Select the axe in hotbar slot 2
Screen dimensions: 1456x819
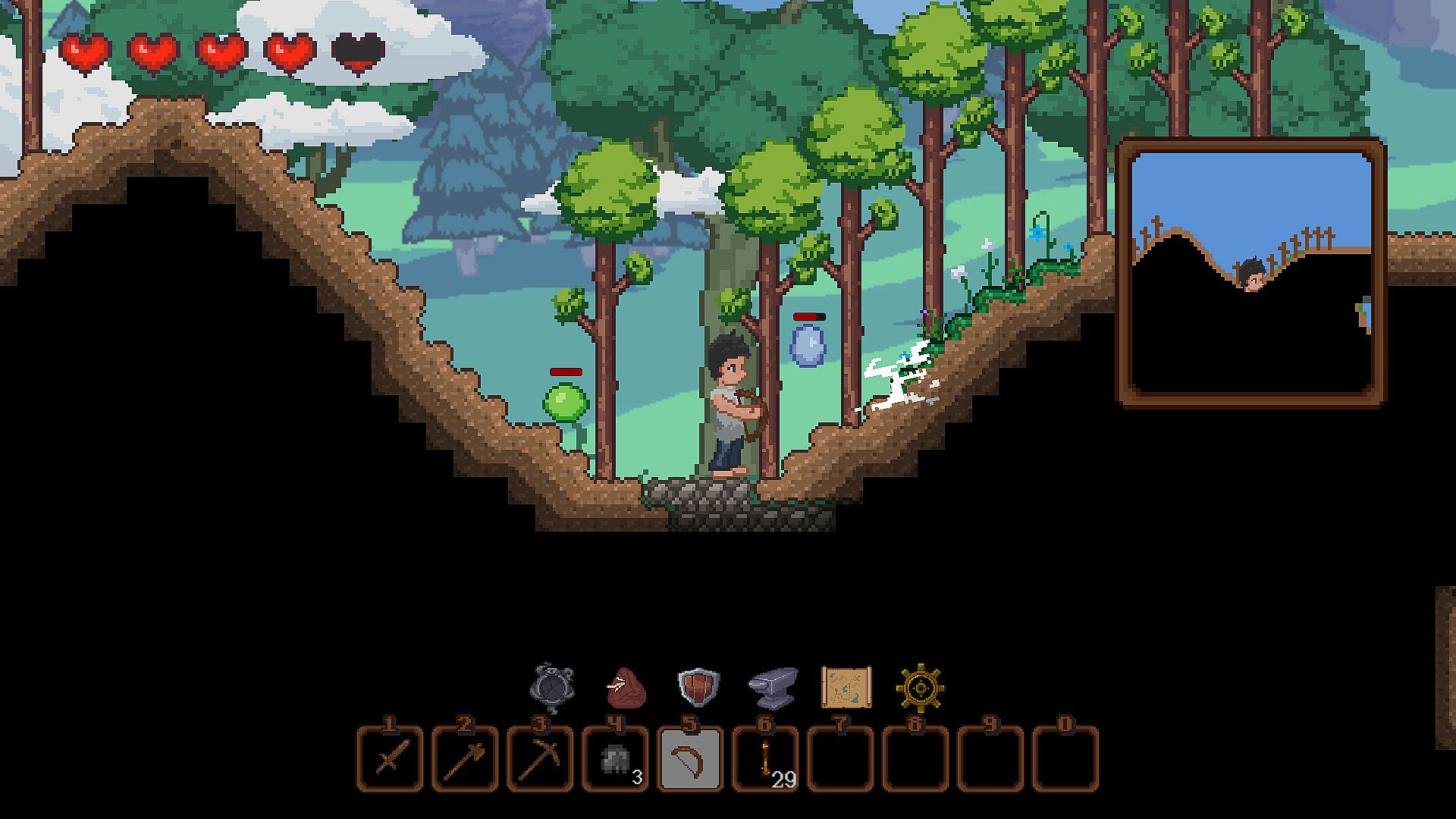click(x=464, y=760)
